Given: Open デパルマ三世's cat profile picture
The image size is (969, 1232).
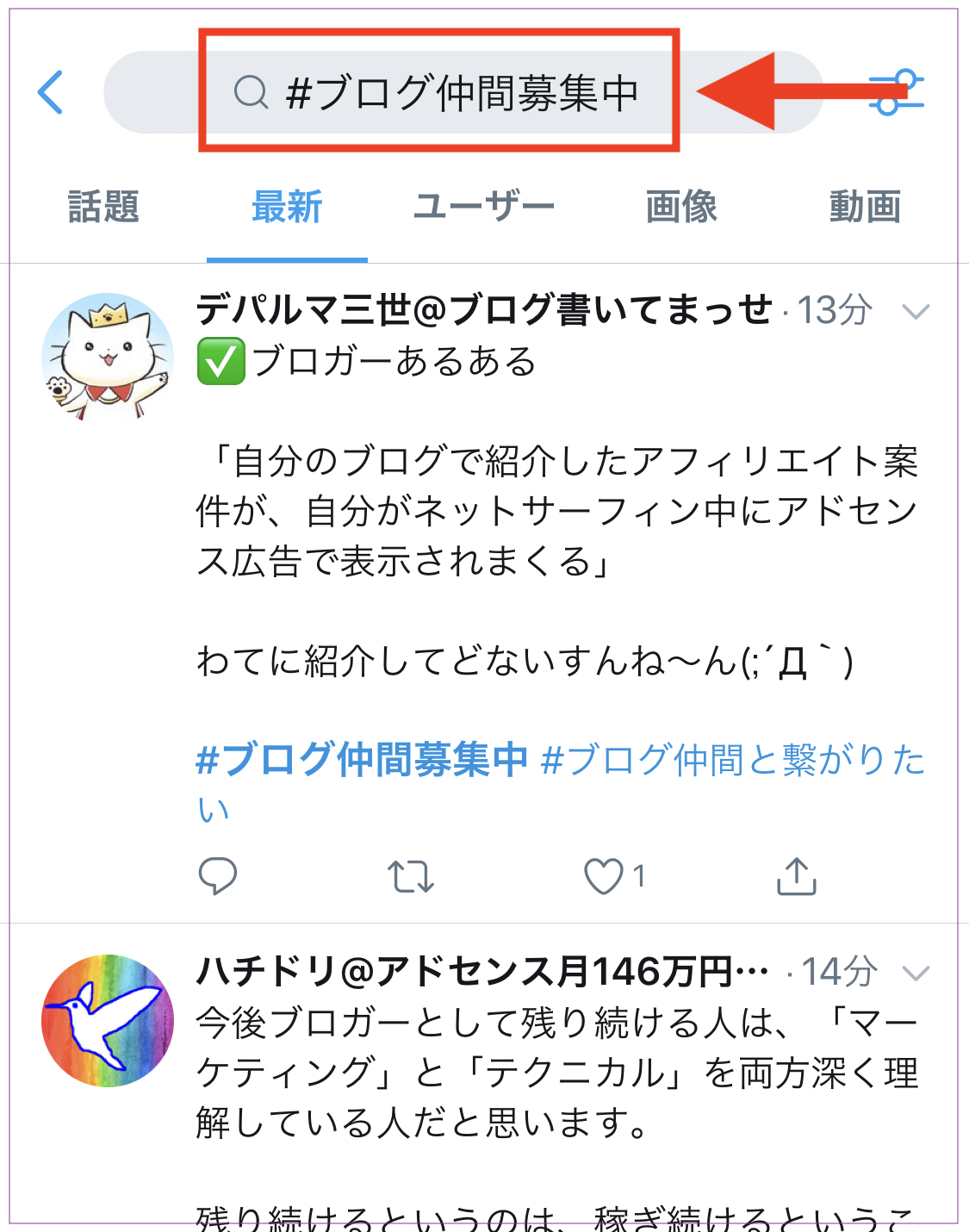Looking at the screenshot, I should [108, 358].
